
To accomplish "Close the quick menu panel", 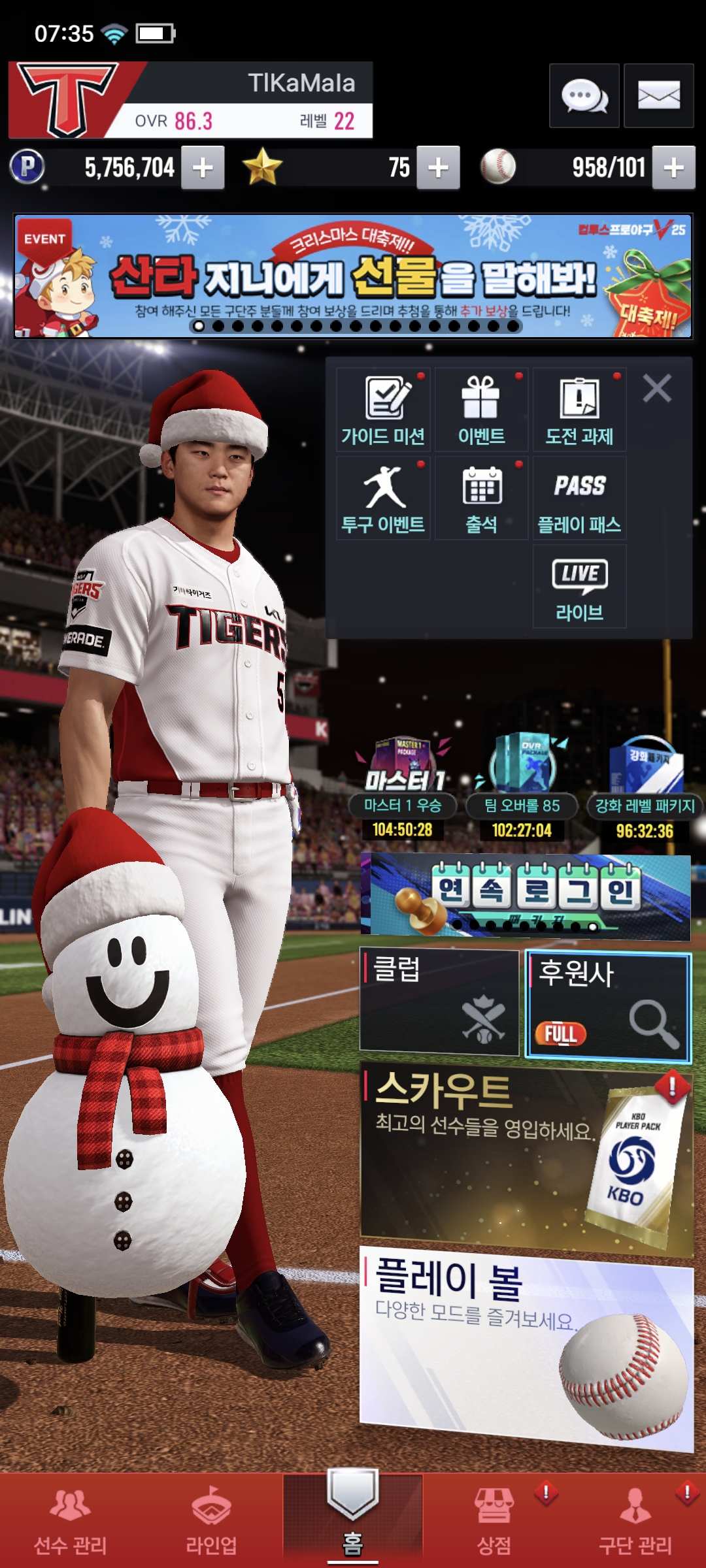I will coord(657,389).
